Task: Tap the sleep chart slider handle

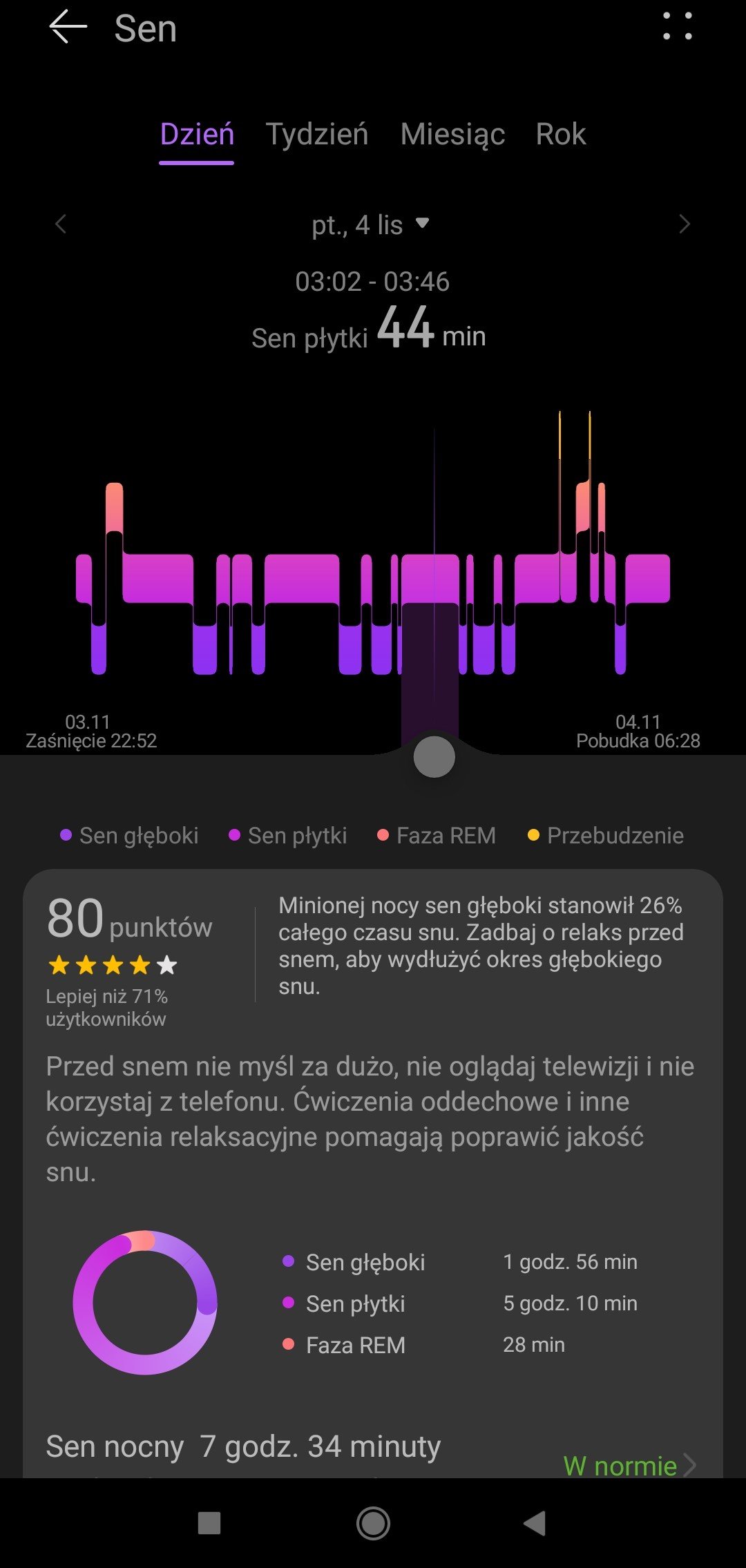Action: click(434, 756)
